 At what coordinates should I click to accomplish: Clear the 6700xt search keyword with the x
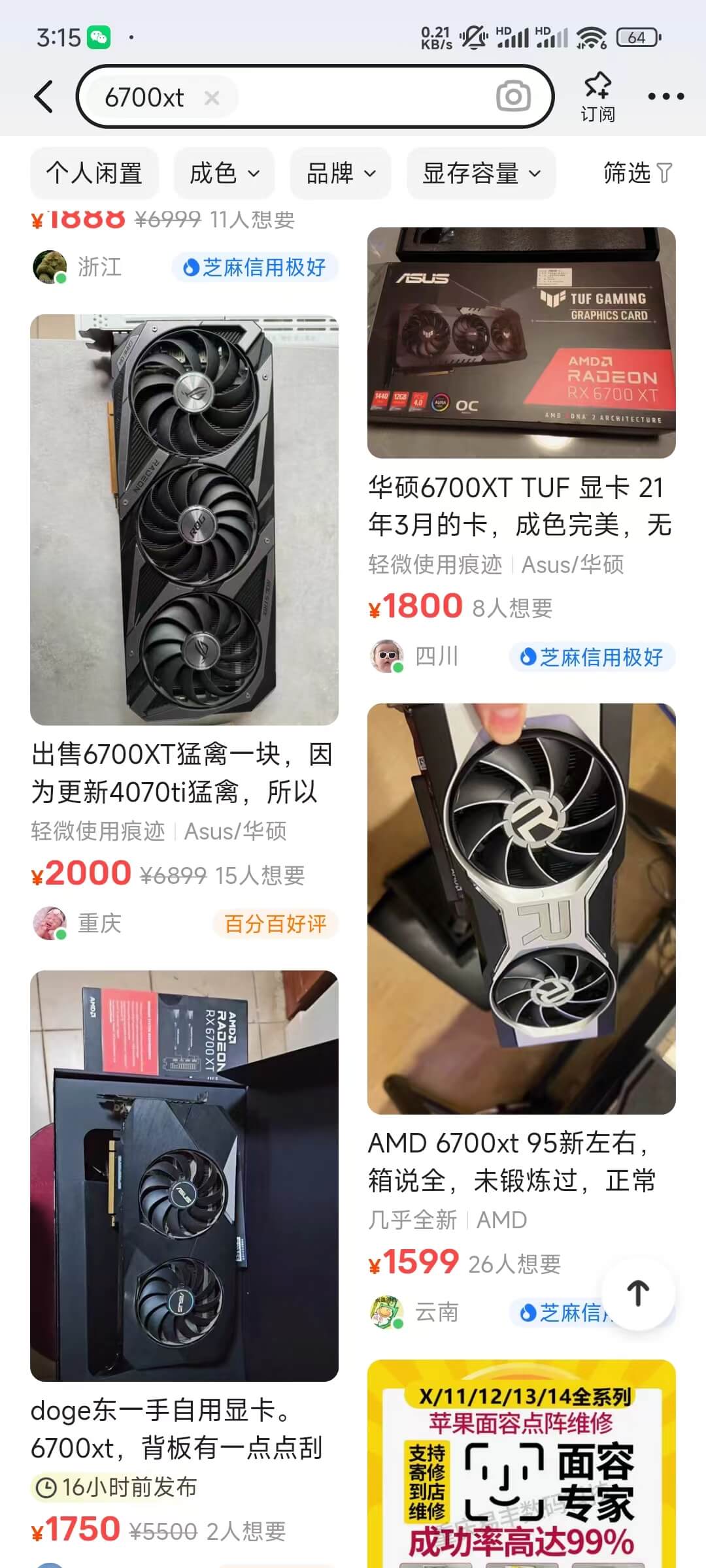click(x=211, y=97)
